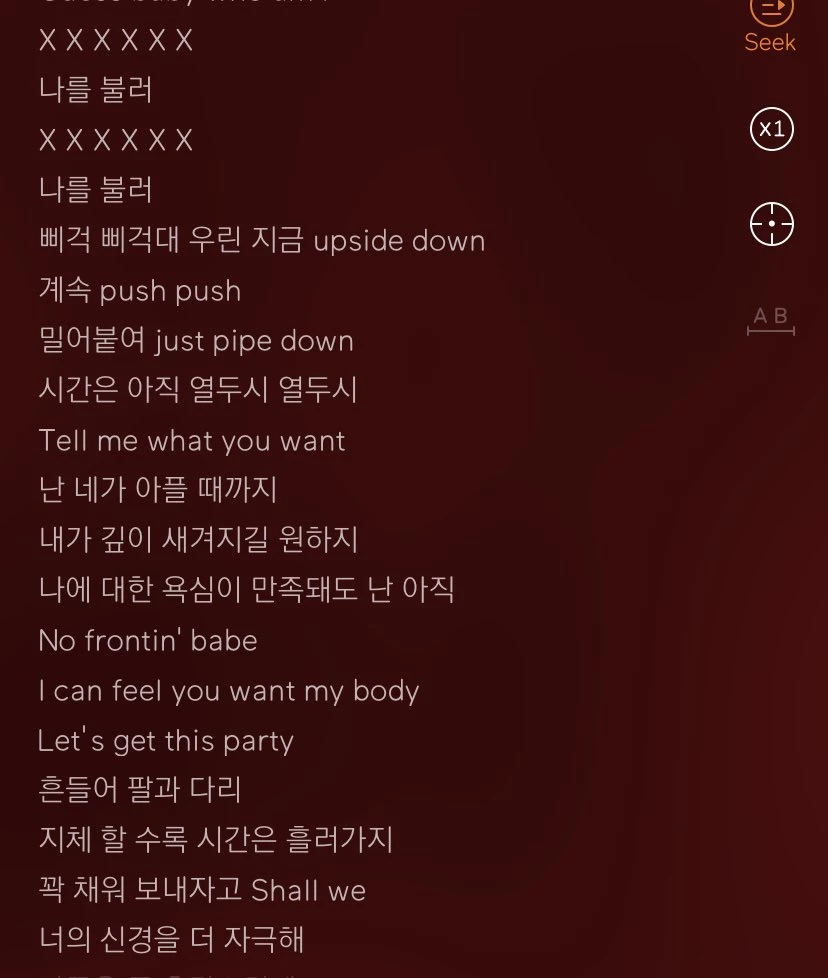Seek to the "나를 불러" lyric
The image size is (828, 978).
click(95, 90)
